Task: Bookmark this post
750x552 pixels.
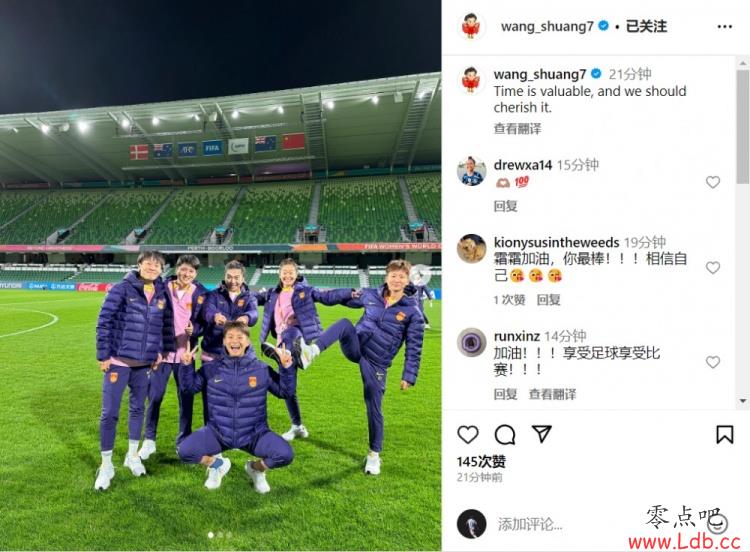Action: tap(725, 434)
